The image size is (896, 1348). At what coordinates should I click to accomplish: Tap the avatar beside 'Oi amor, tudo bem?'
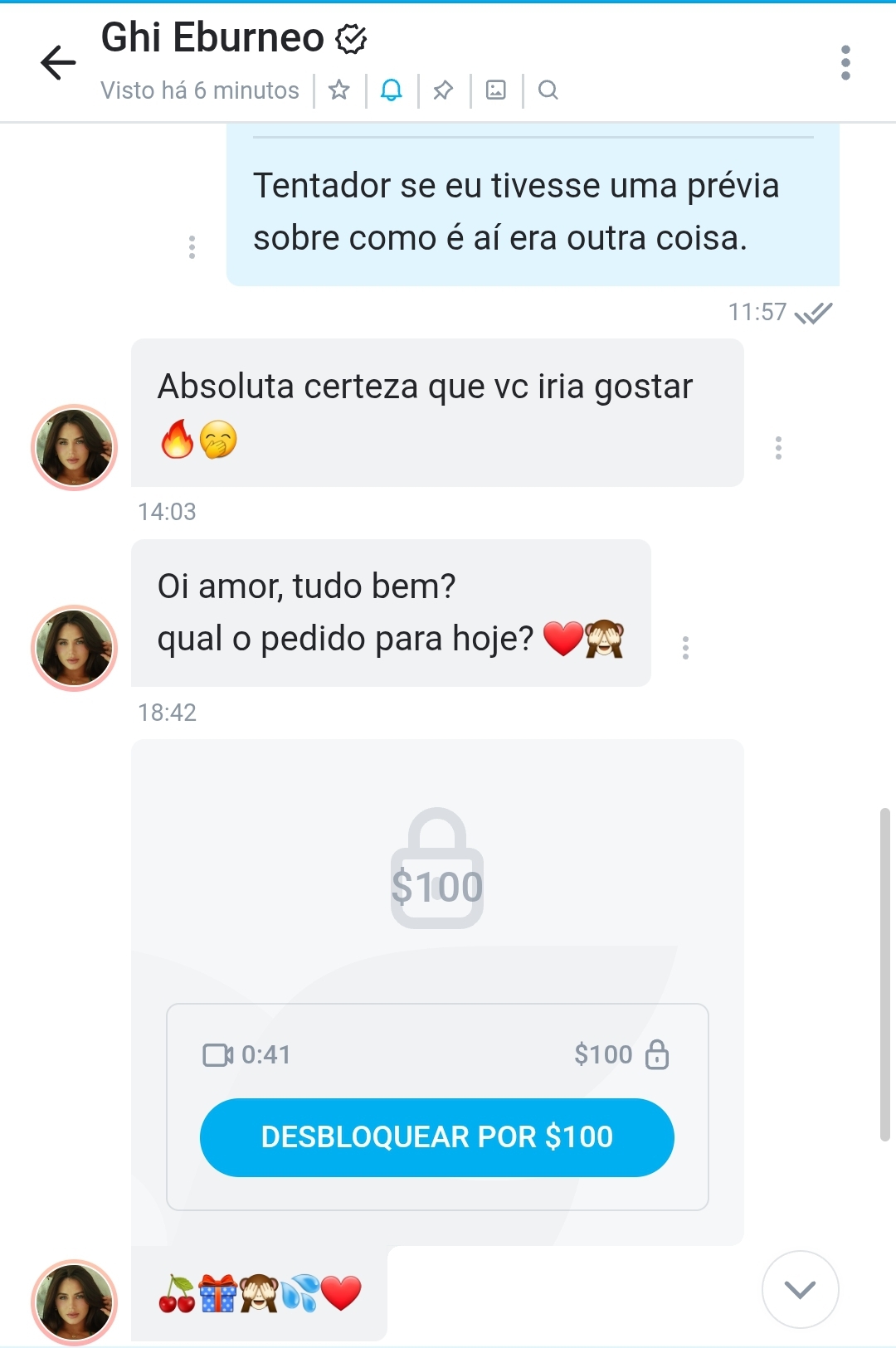(x=75, y=648)
